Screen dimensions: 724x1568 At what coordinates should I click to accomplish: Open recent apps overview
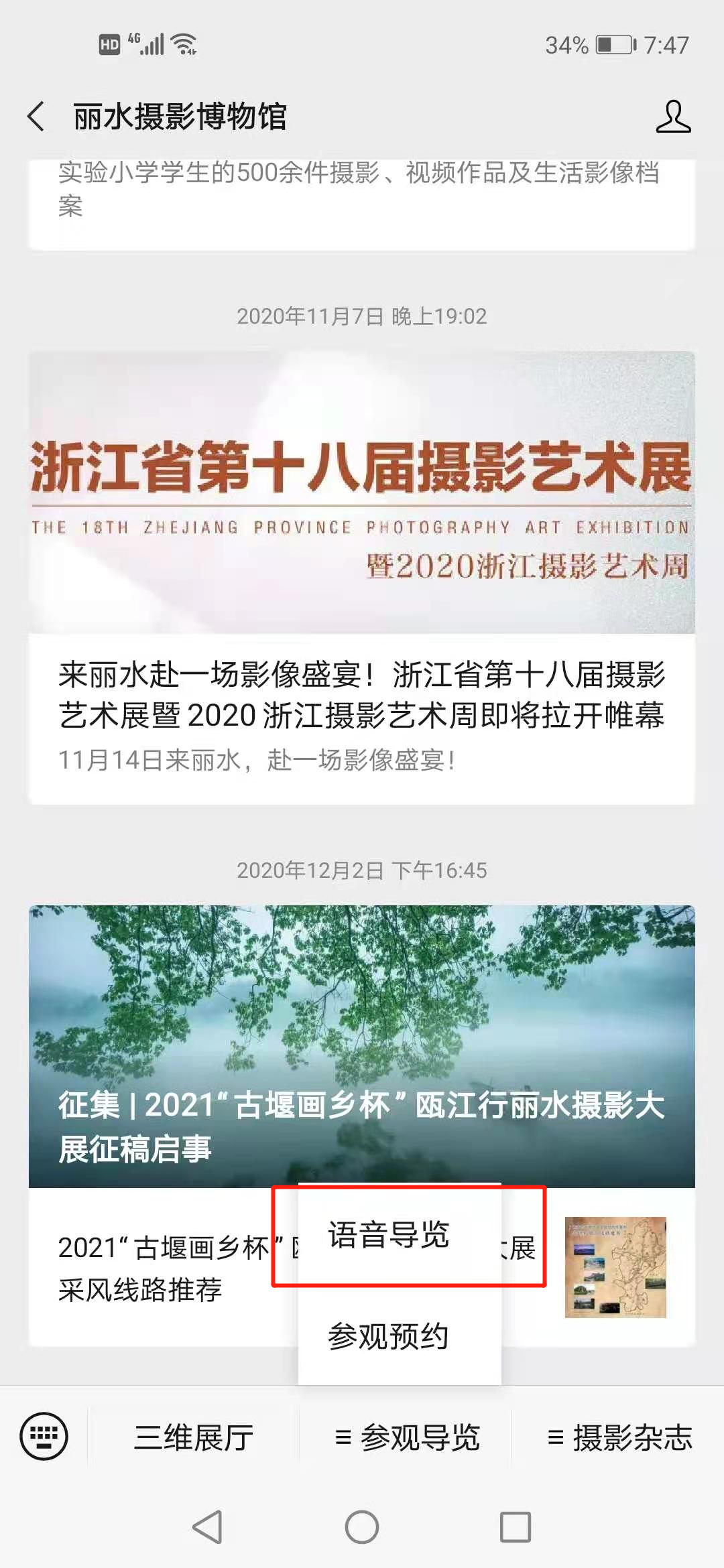point(516,1528)
